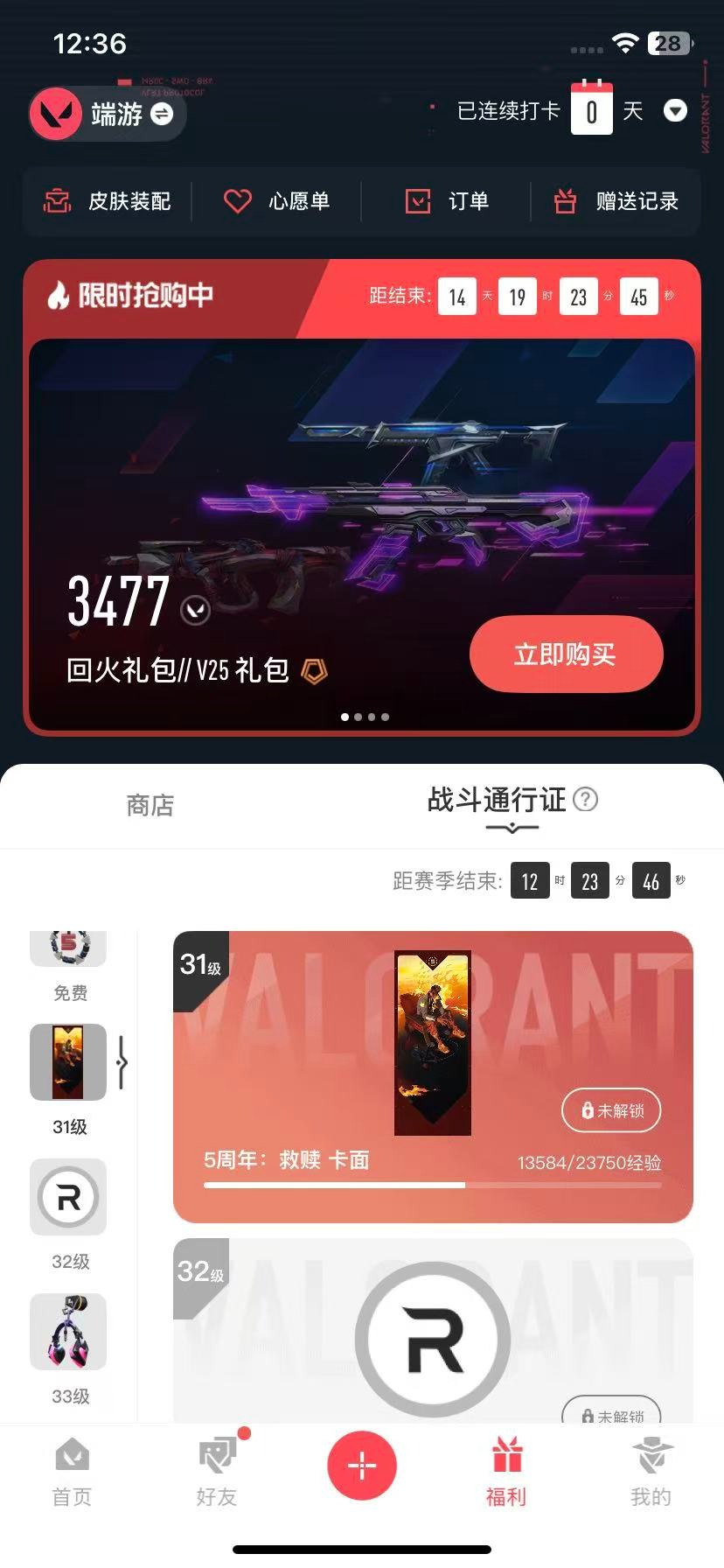724x1568 pixels.
Task: Open the 心愿单 wishlist heart icon
Action: [x=236, y=201]
